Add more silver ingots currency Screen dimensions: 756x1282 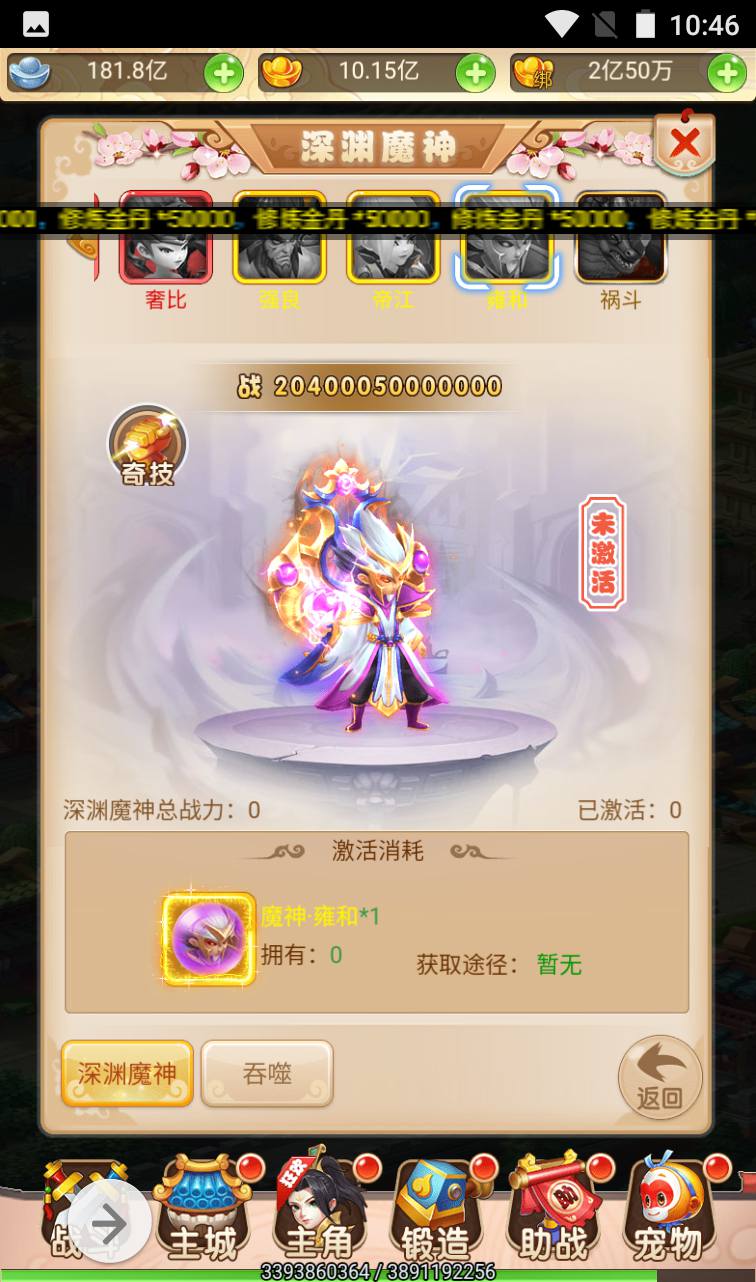pos(223,73)
